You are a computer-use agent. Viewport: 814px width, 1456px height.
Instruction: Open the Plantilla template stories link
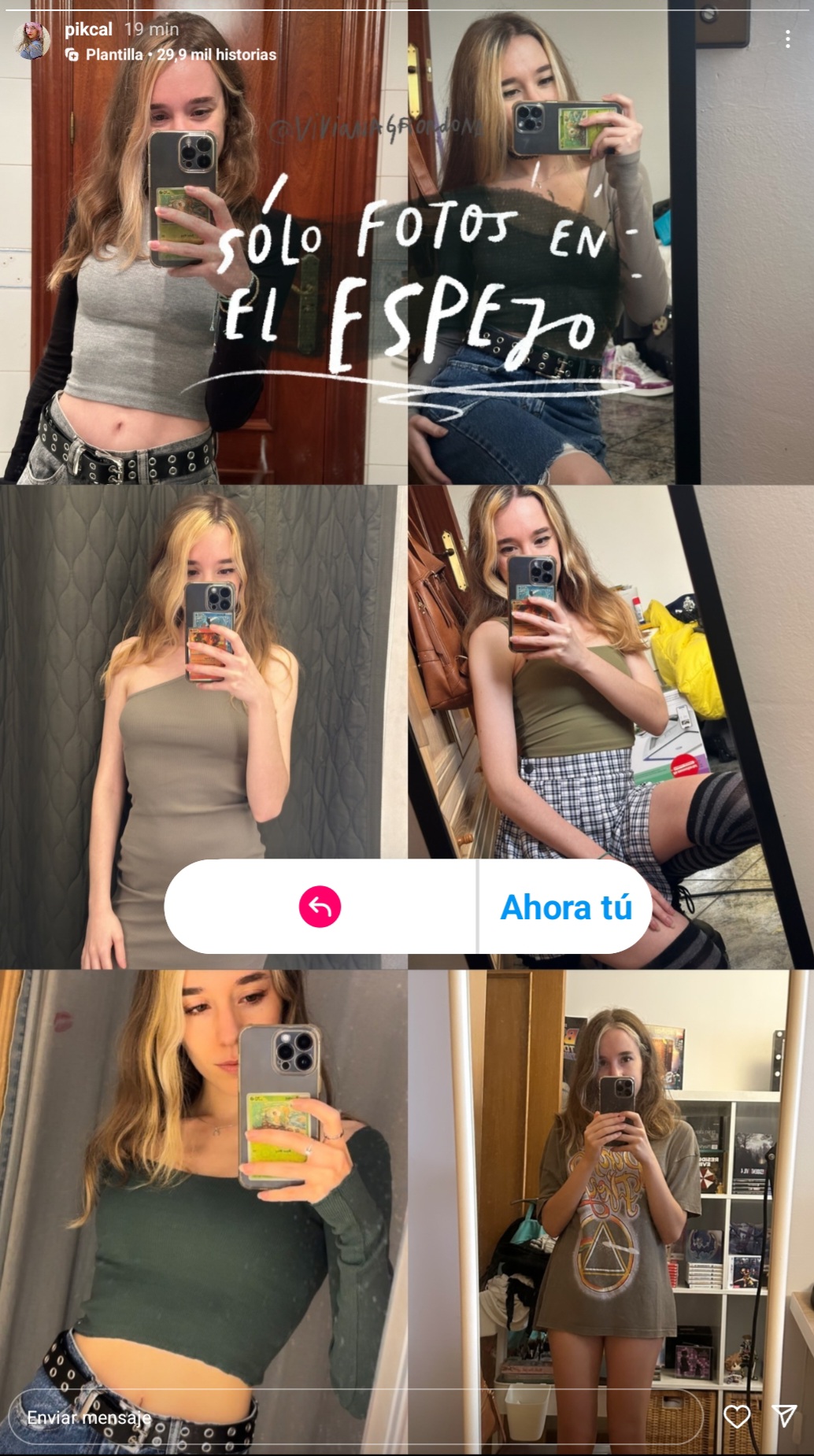click(171, 54)
